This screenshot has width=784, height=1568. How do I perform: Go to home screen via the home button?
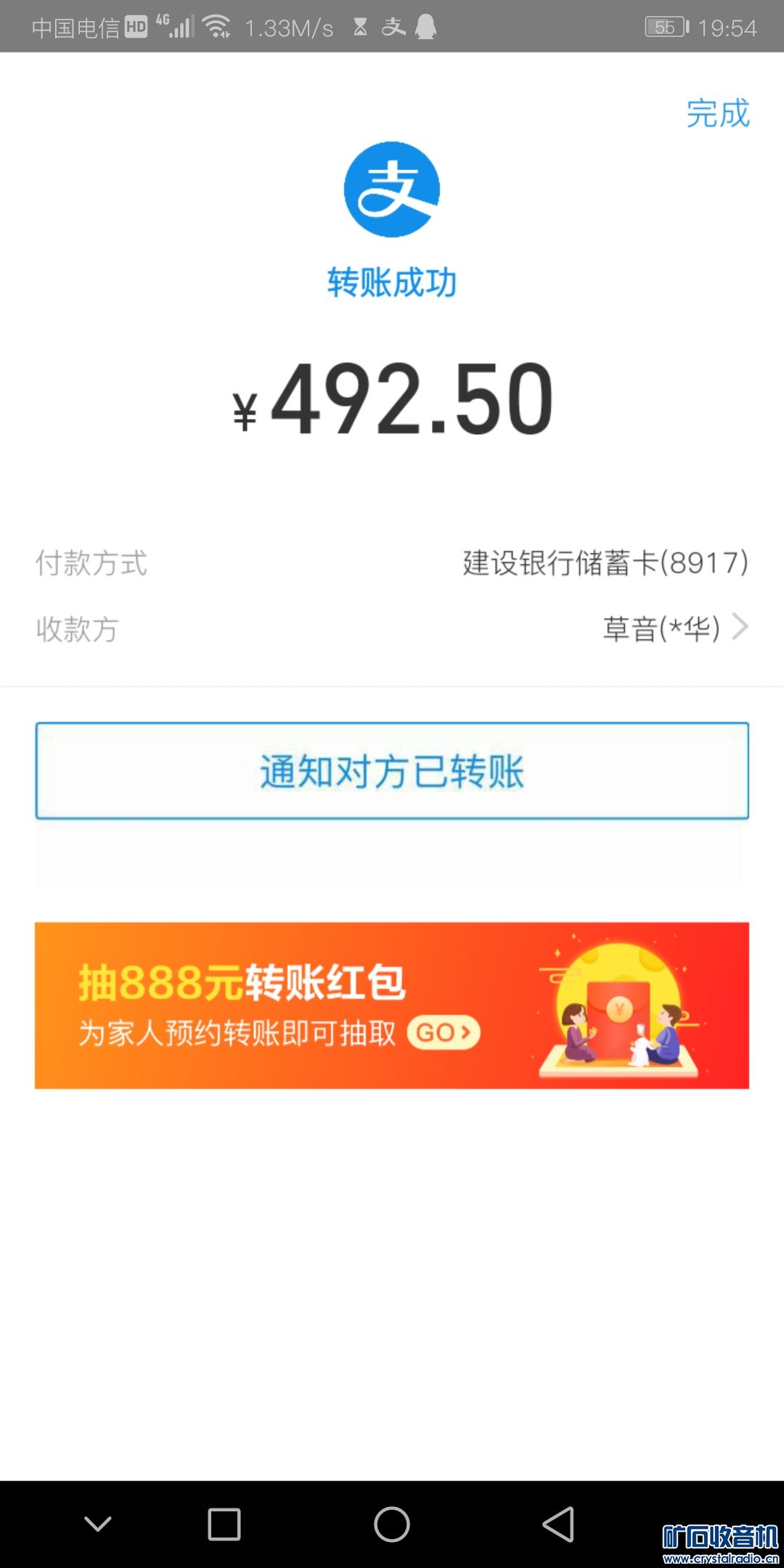(x=392, y=1524)
